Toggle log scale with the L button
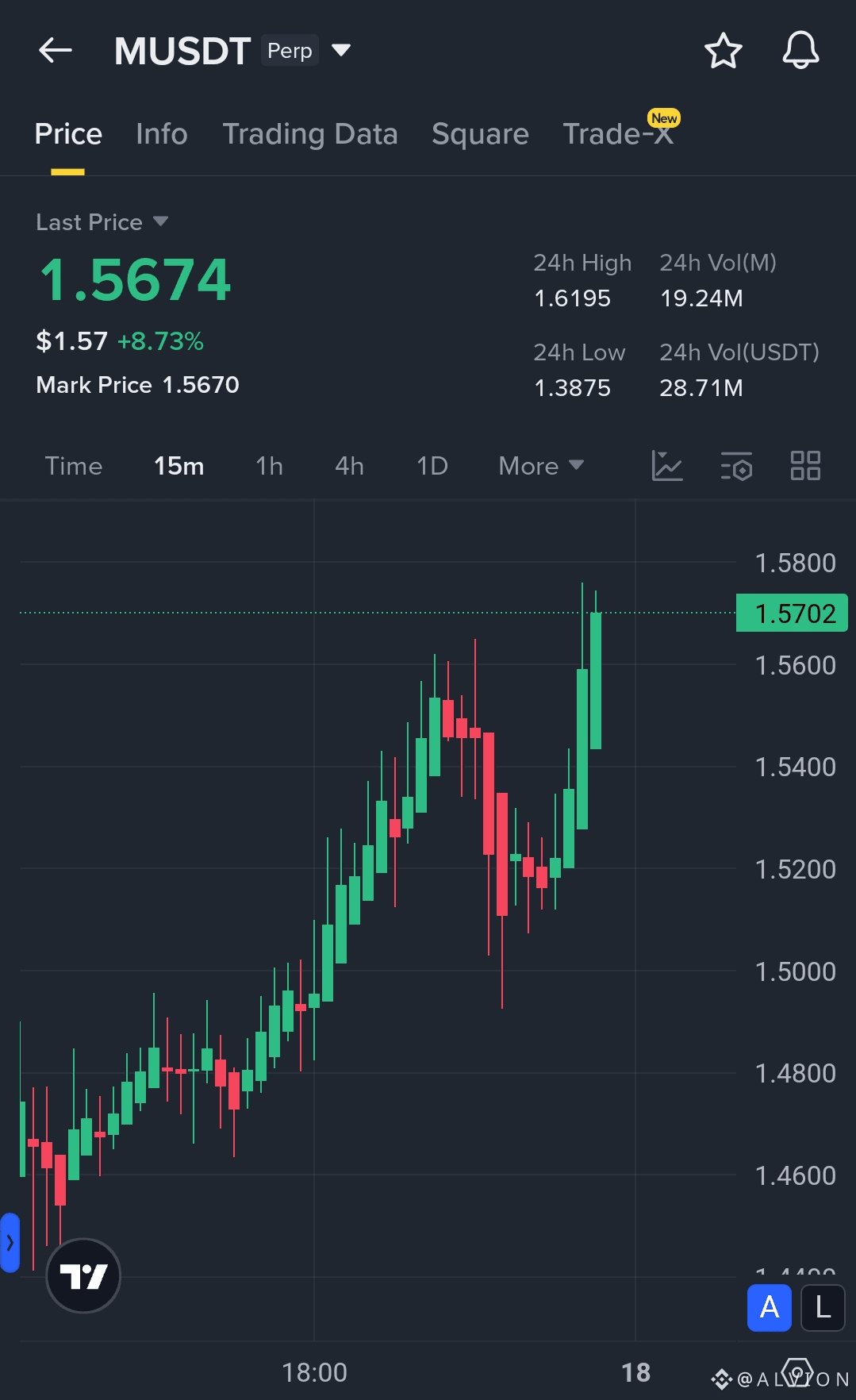 pos(823,1307)
